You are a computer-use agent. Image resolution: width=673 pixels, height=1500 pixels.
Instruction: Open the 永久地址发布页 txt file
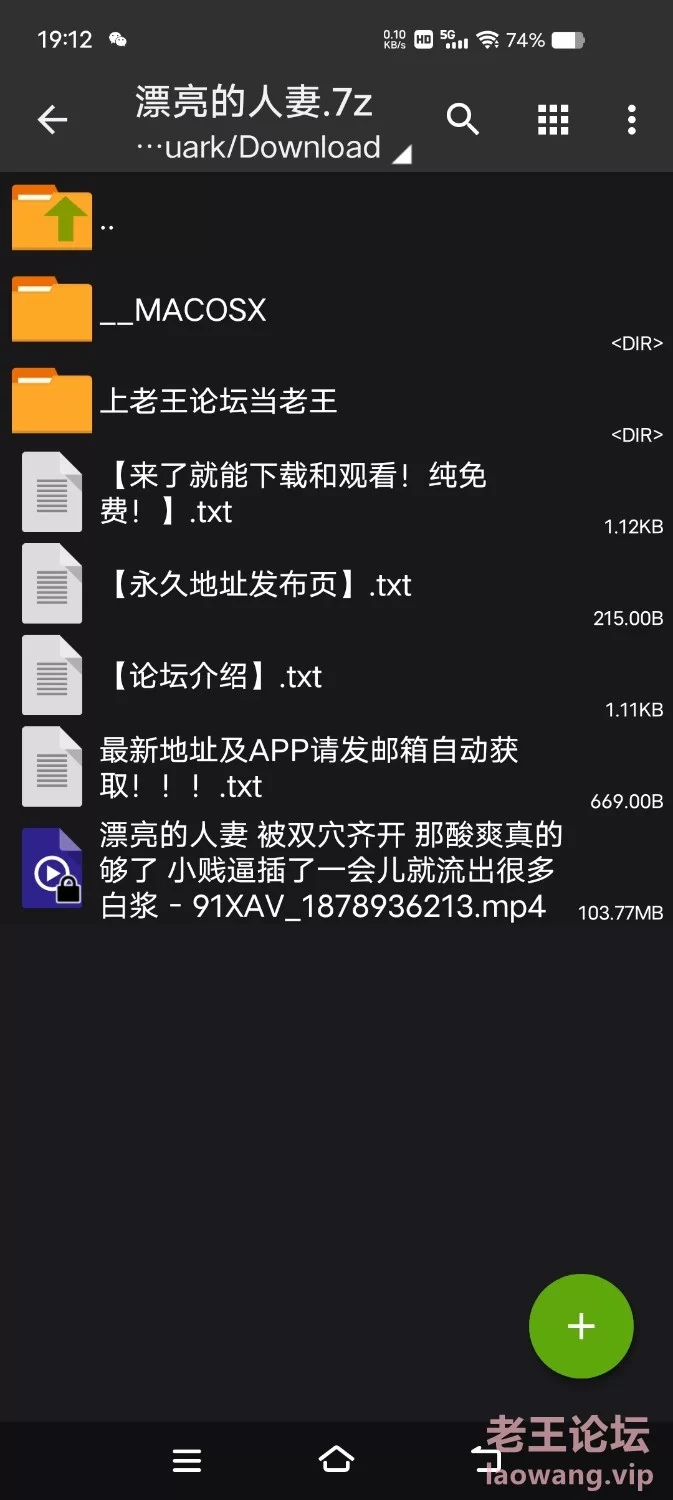pyautogui.click(x=336, y=585)
